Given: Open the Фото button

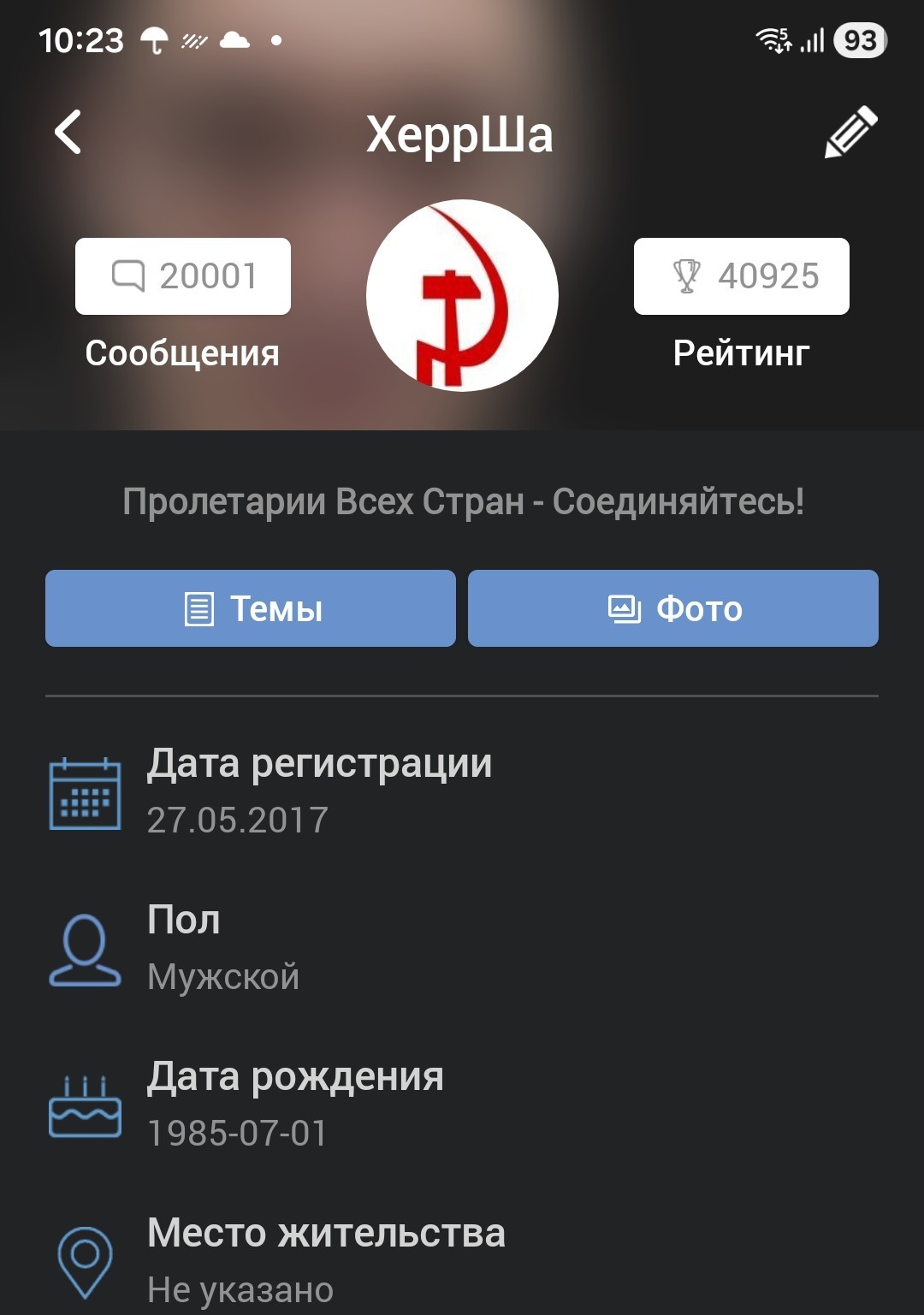Looking at the screenshot, I should pyautogui.click(x=673, y=608).
